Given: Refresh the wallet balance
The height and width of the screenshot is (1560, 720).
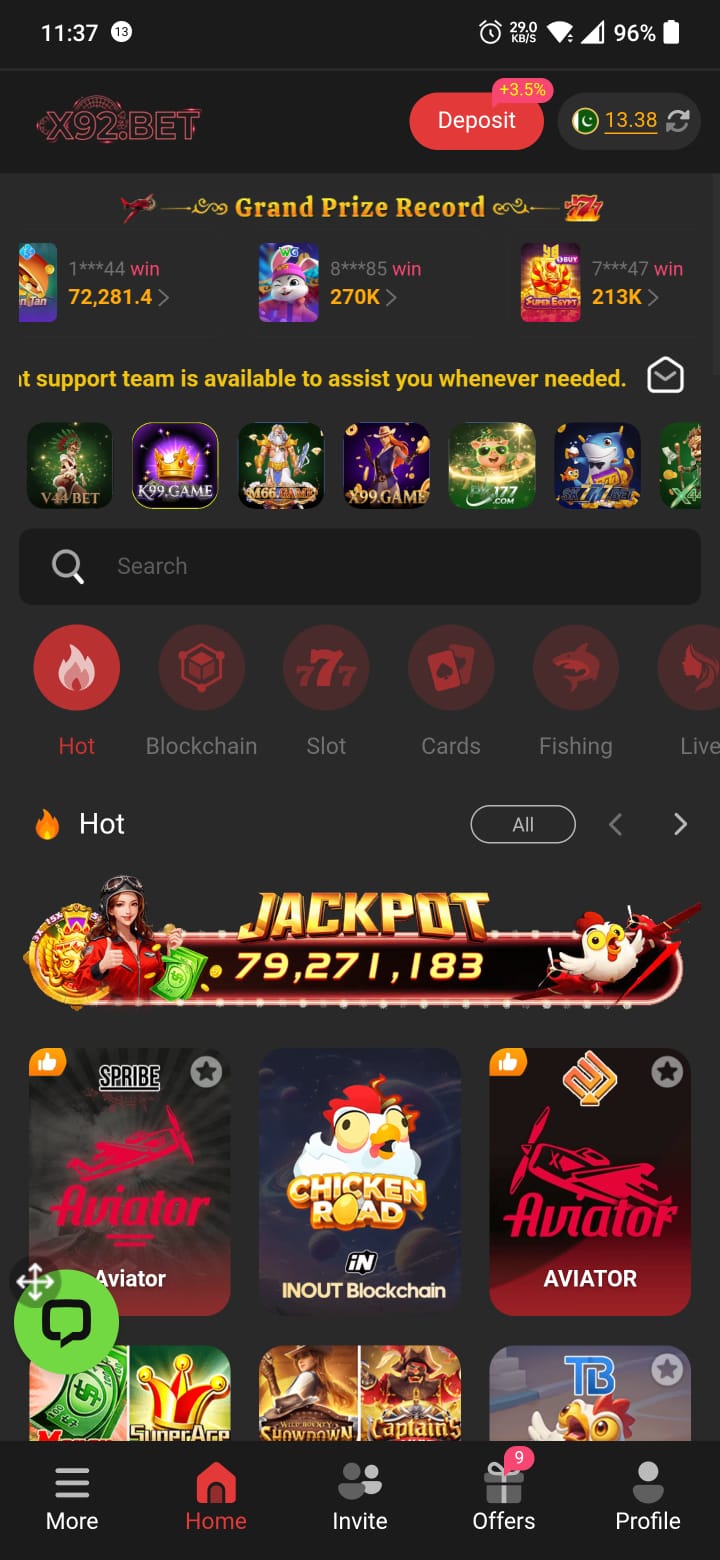Looking at the screenshot, I should (x=678, y=121).
